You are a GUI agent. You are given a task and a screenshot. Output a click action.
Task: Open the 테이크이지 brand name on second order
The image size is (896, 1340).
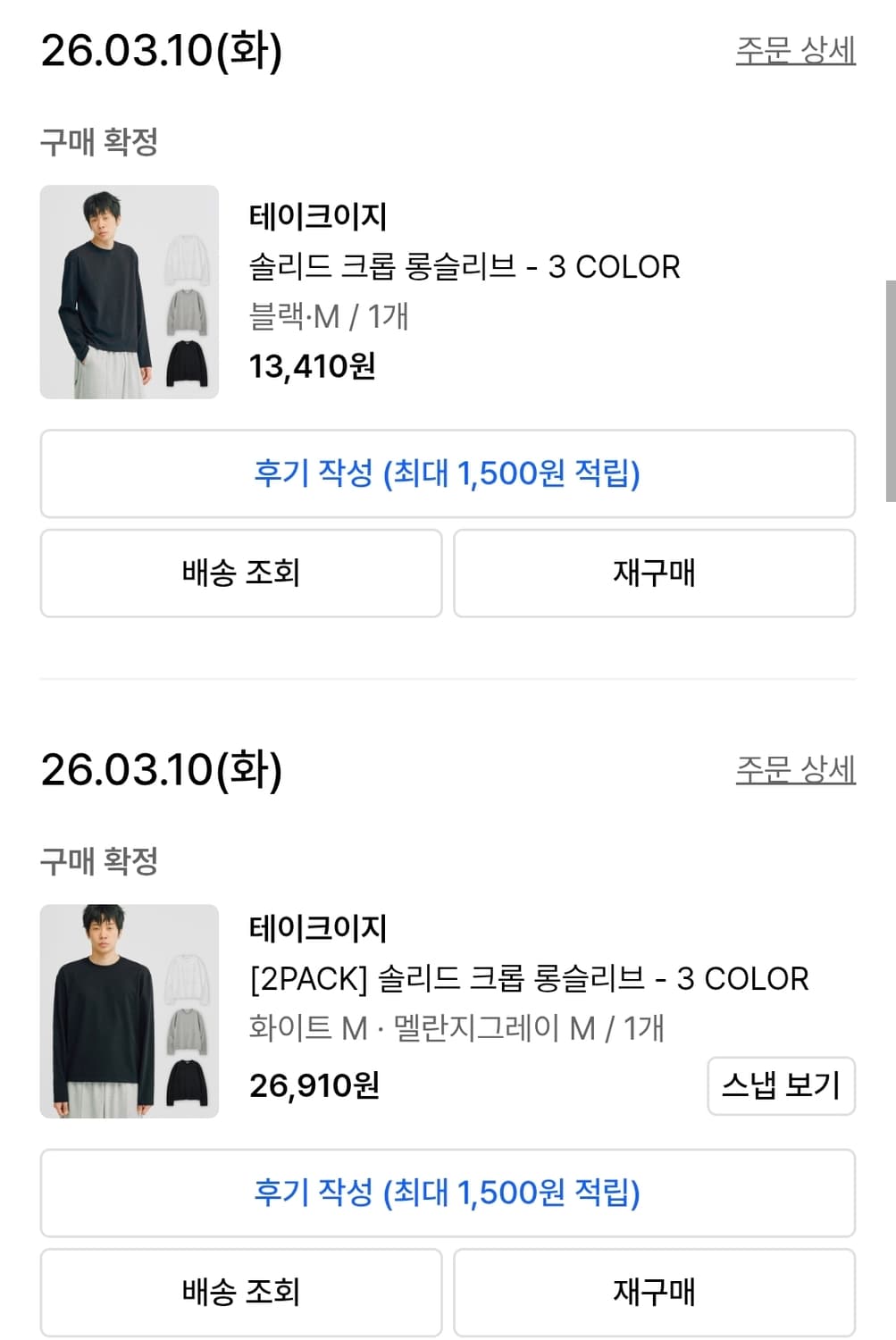[319, 929]
